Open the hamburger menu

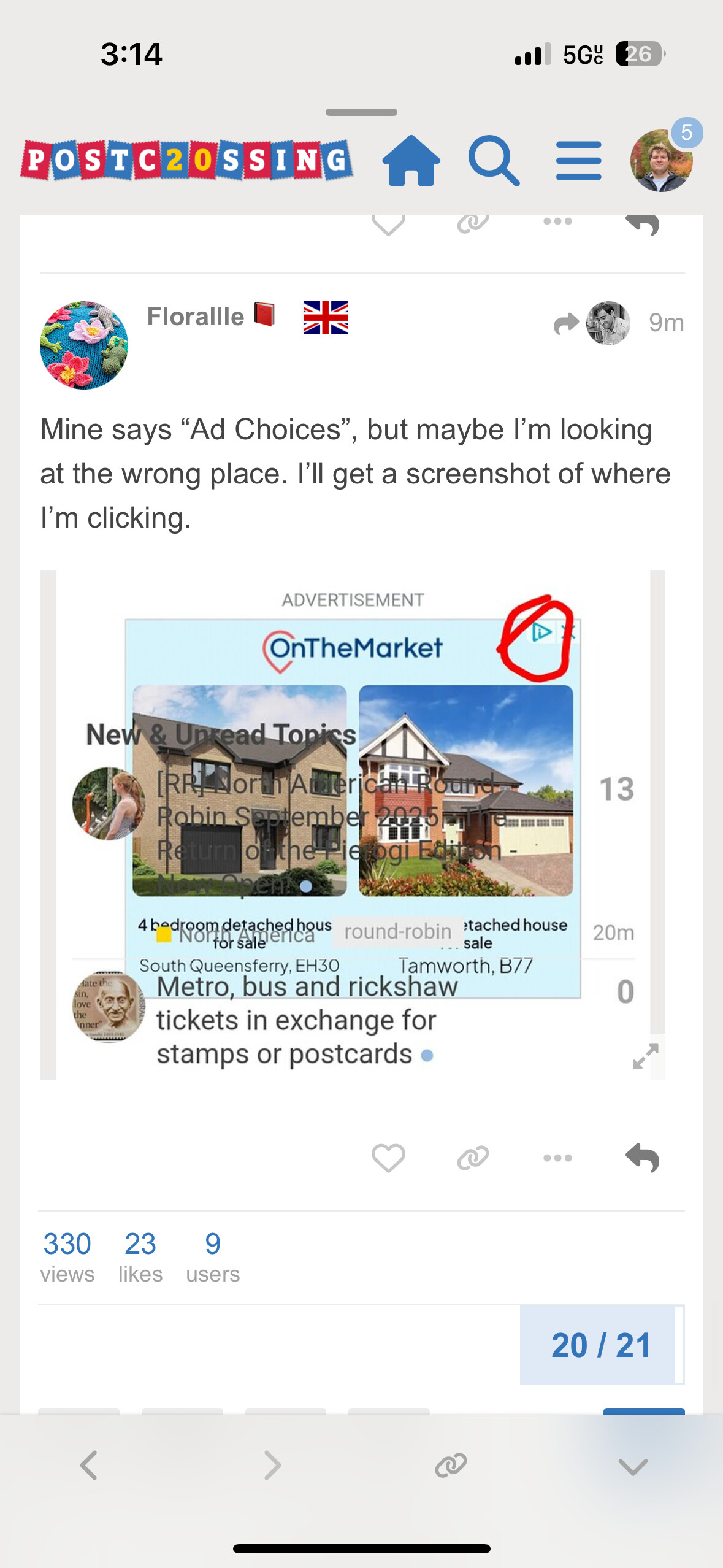578,161
